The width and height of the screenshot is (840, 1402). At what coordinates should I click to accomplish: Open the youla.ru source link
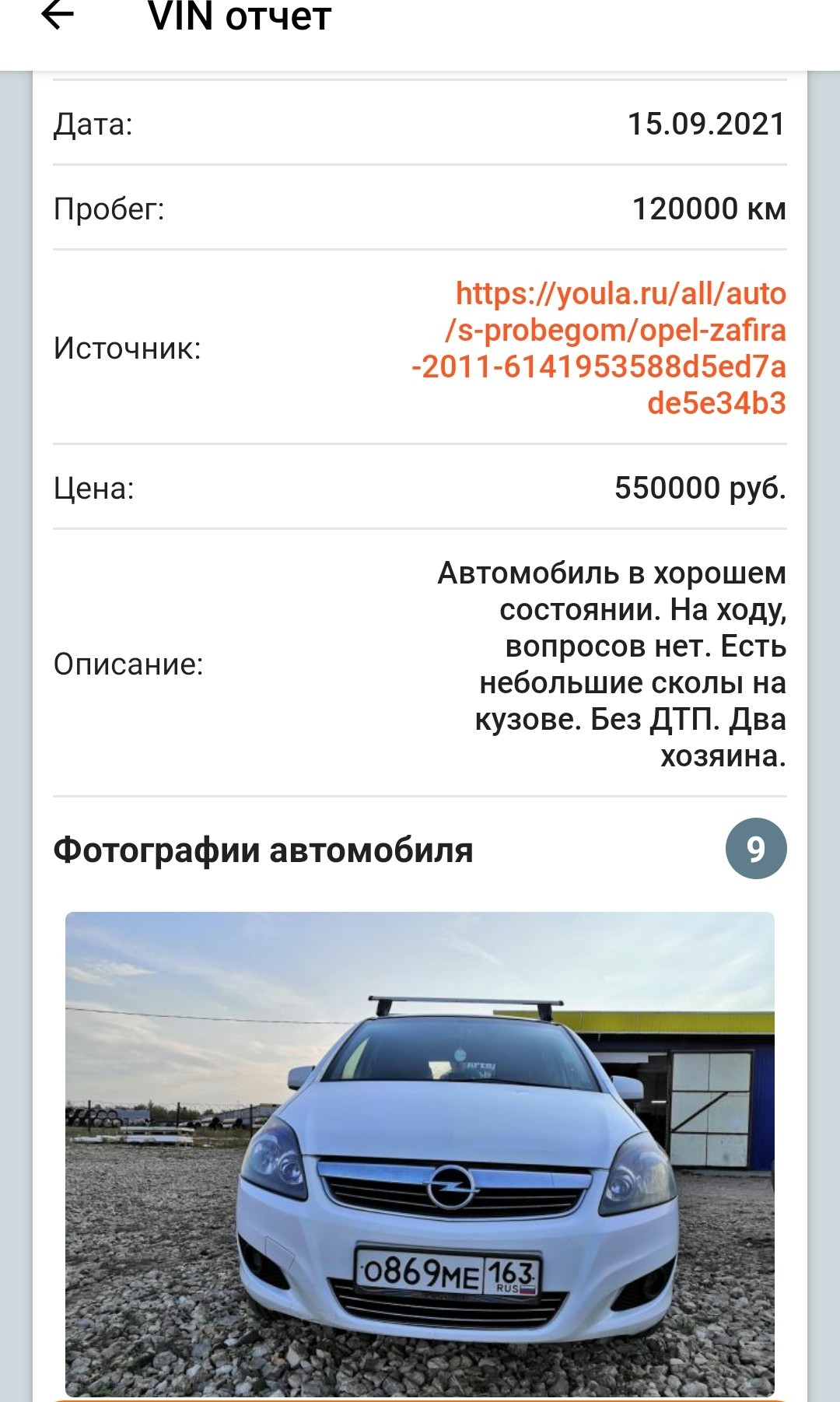click(x=599, y=348)
